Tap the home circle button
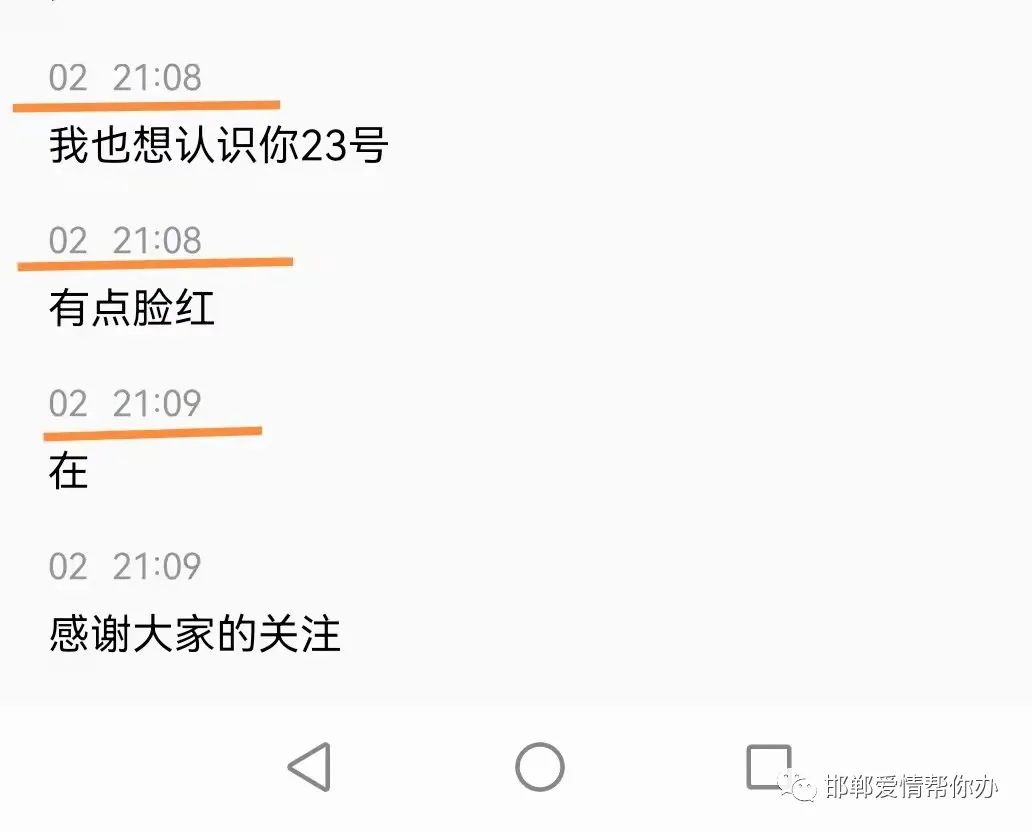This screenshot has height=832, width=1032. point(540,767)
